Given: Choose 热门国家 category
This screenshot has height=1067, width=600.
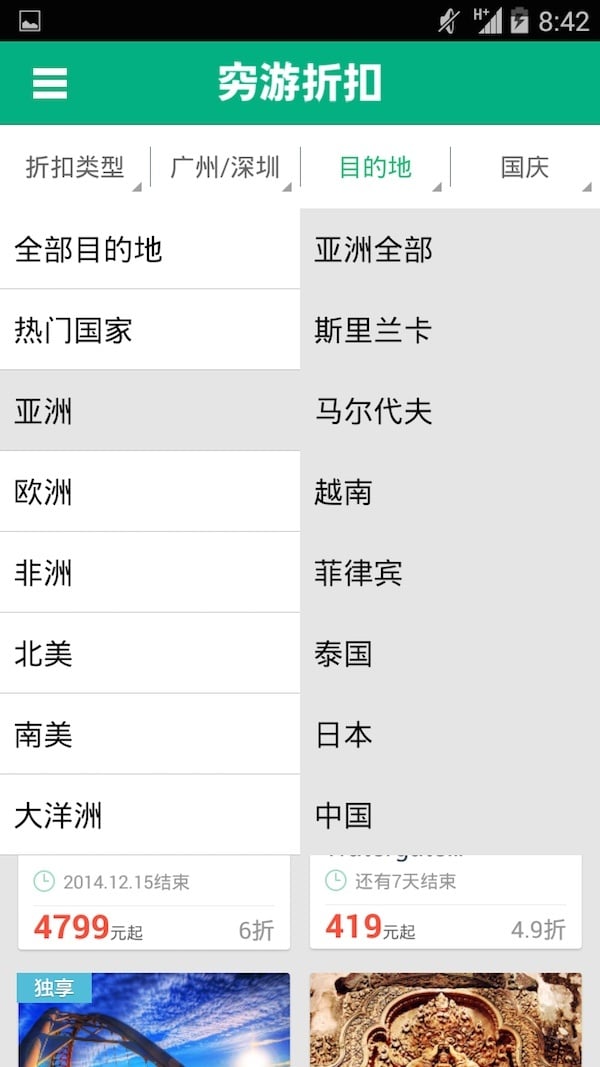Looking at the screenshot, I should coord(150,330).
